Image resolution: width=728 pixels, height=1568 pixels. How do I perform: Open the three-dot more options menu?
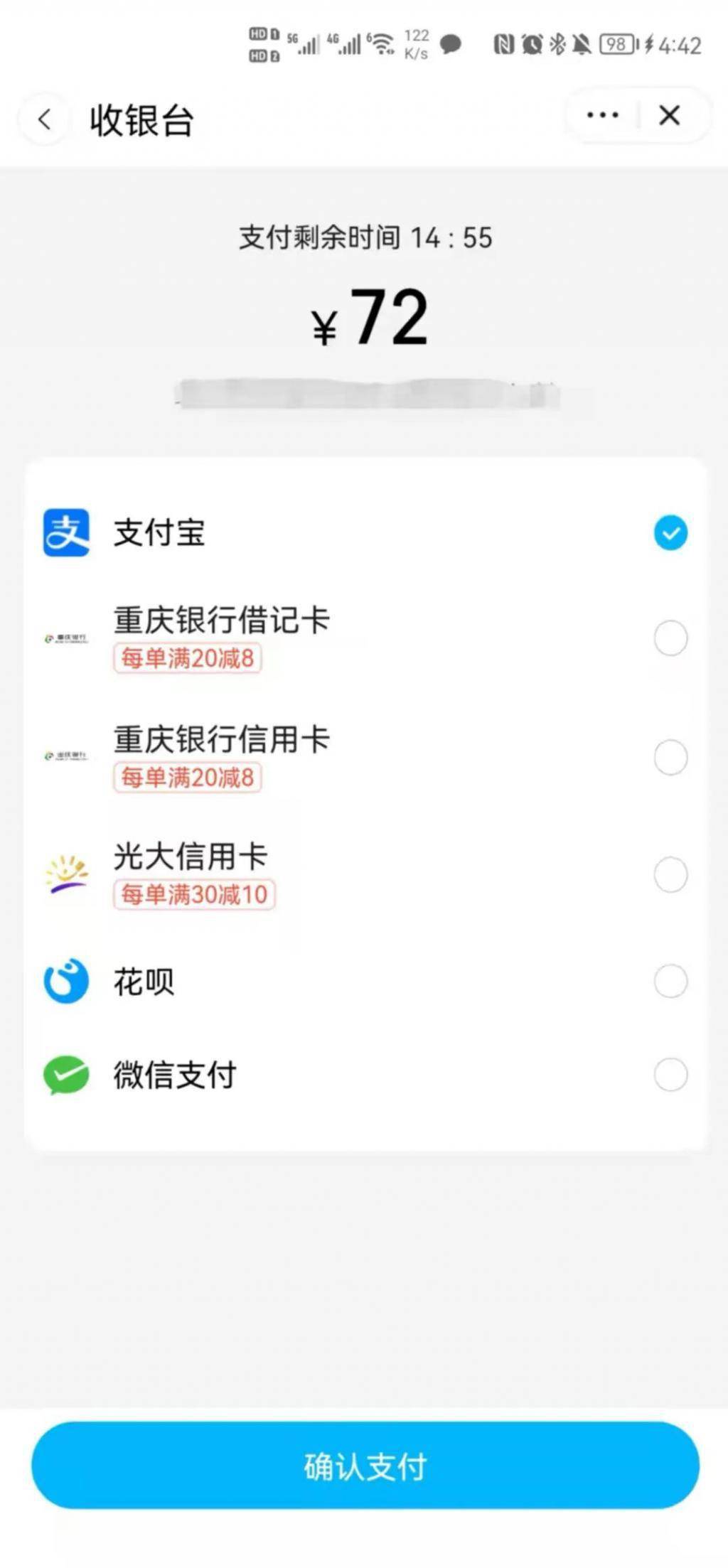click(602, 115)
